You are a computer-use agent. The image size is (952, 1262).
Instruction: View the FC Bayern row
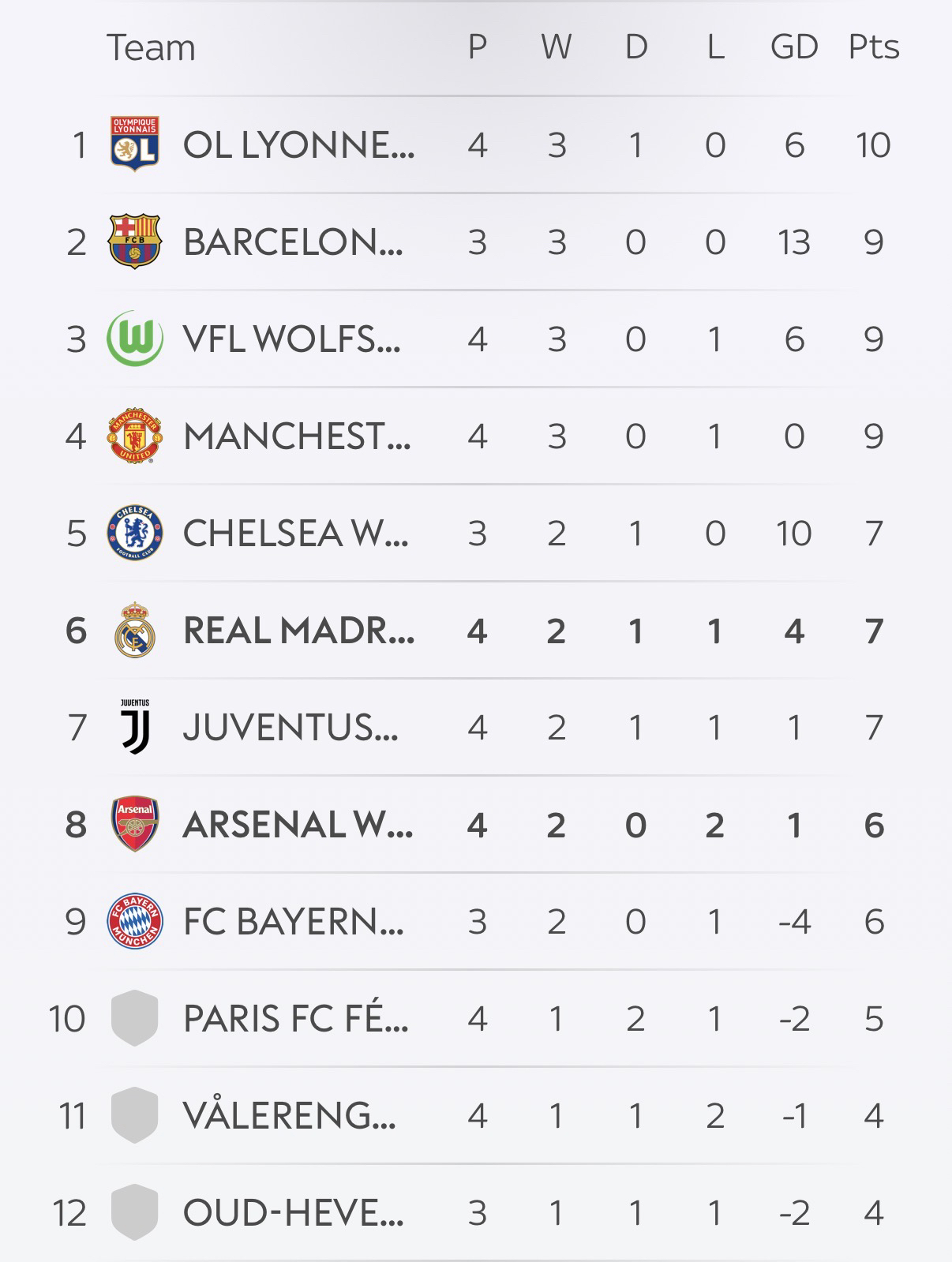tap(293, 922)
